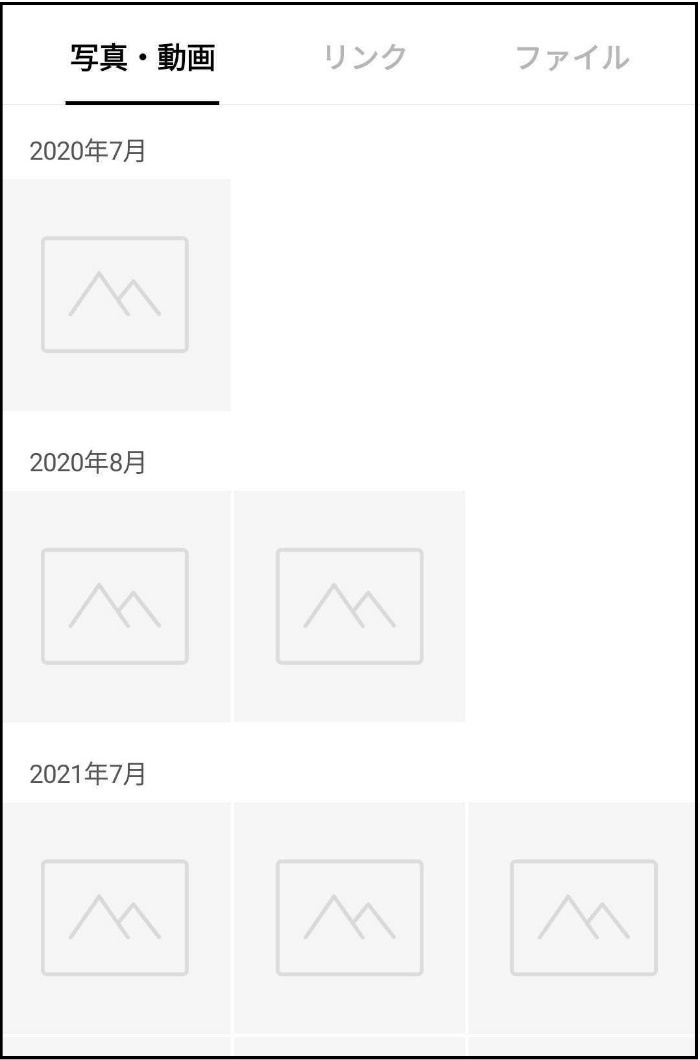This screenshot has height=1060, width=700.
Task: Select the 写真・動画 tab
Action: tap(142, 58)
